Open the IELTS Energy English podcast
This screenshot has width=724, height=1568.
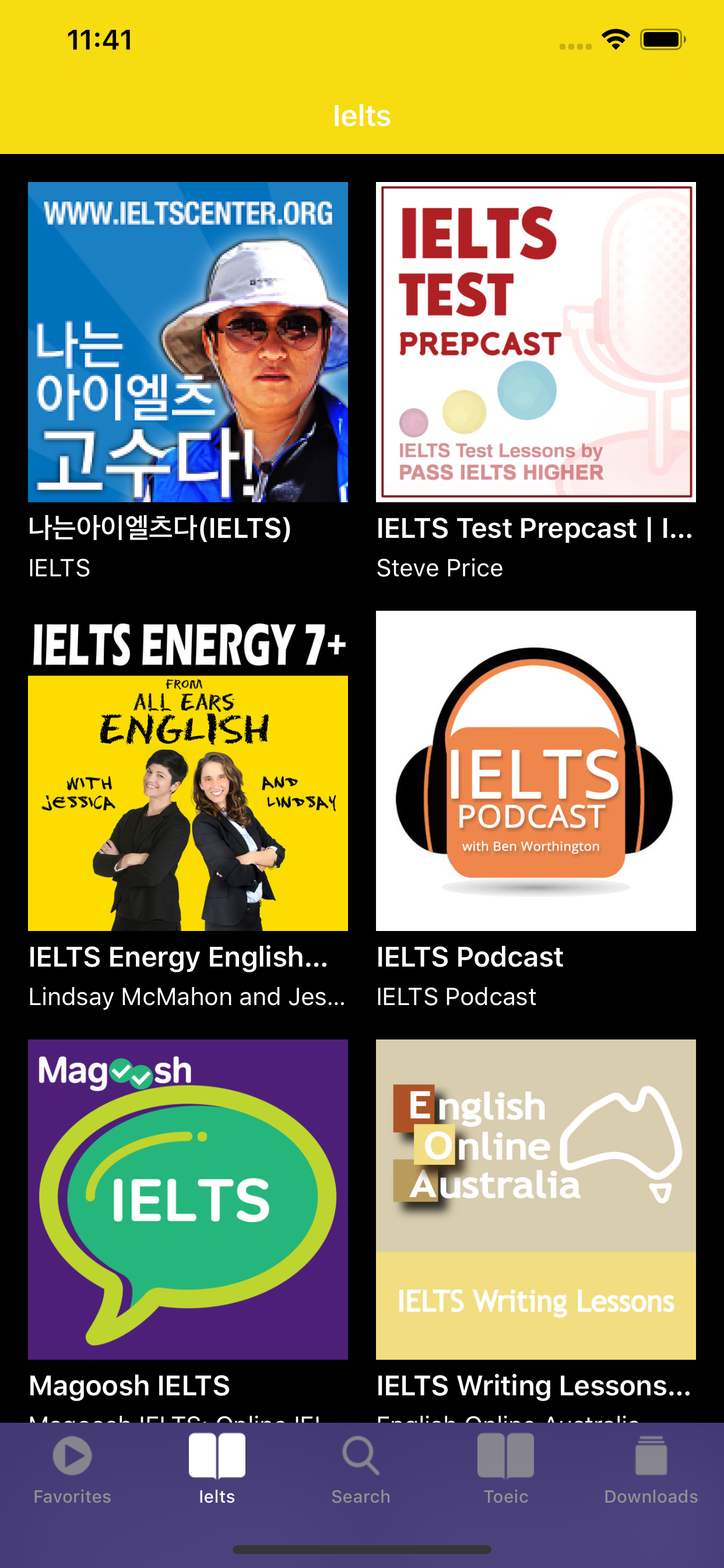(187, 771)
